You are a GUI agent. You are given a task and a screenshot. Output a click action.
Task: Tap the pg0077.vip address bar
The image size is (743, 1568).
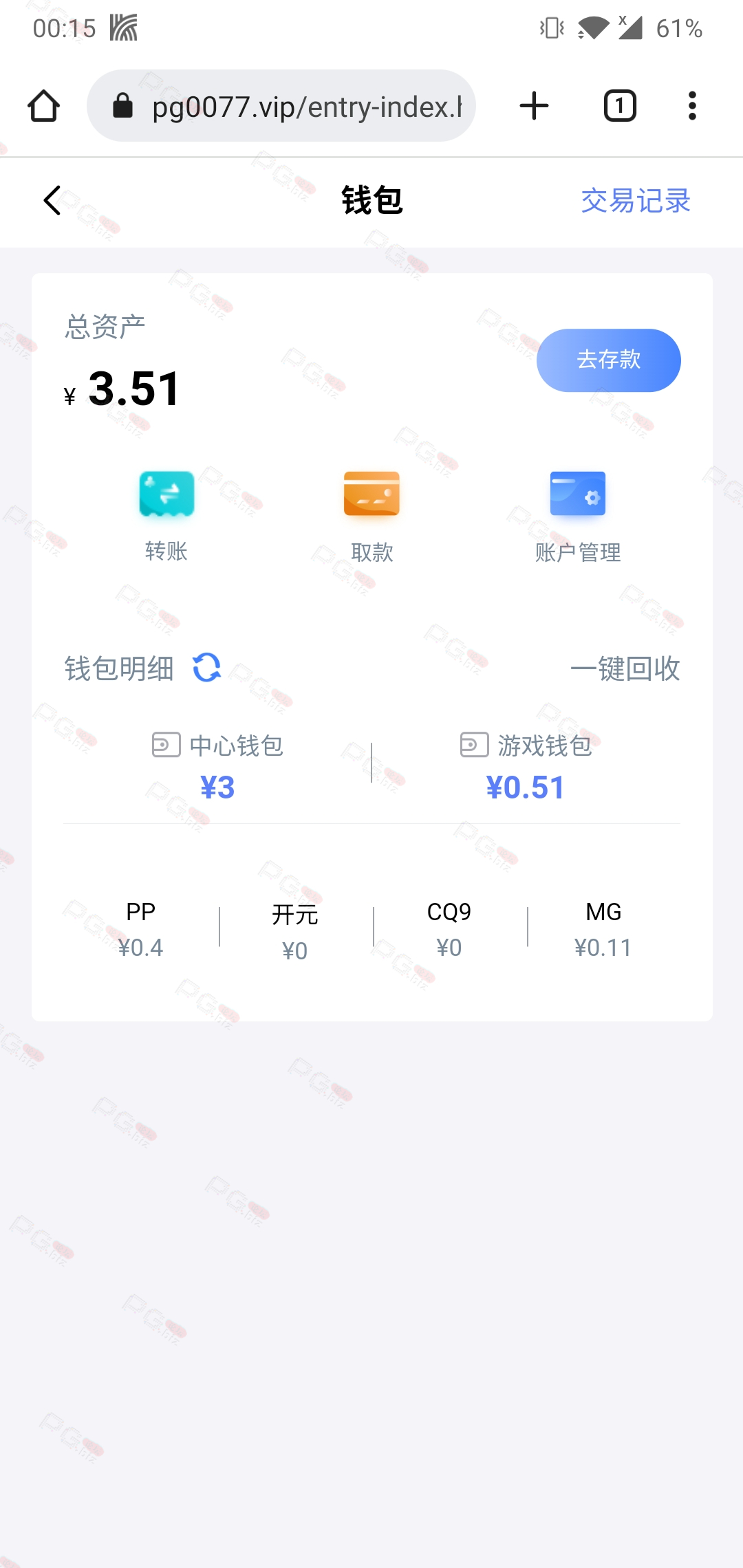click(281, 106)
